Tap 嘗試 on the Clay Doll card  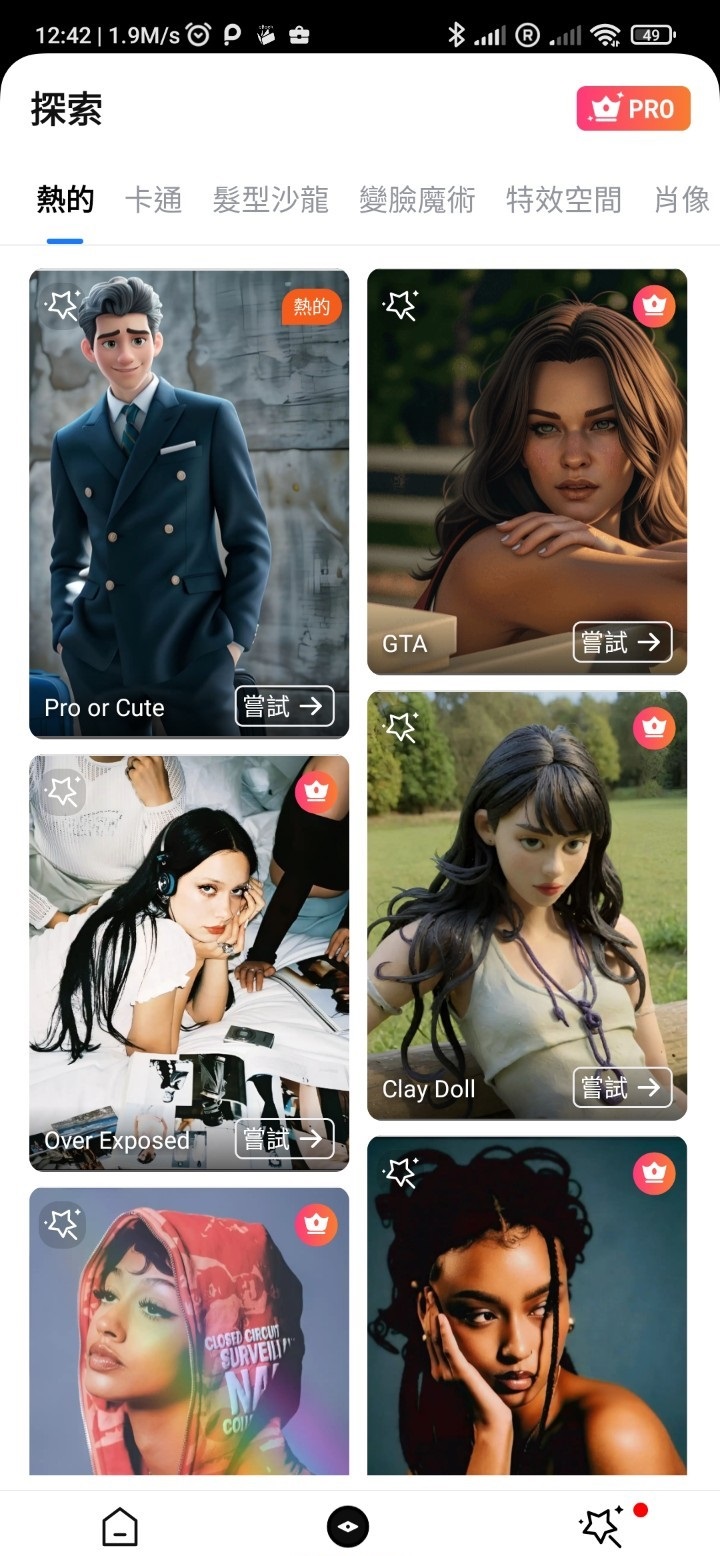(622, 1087)
